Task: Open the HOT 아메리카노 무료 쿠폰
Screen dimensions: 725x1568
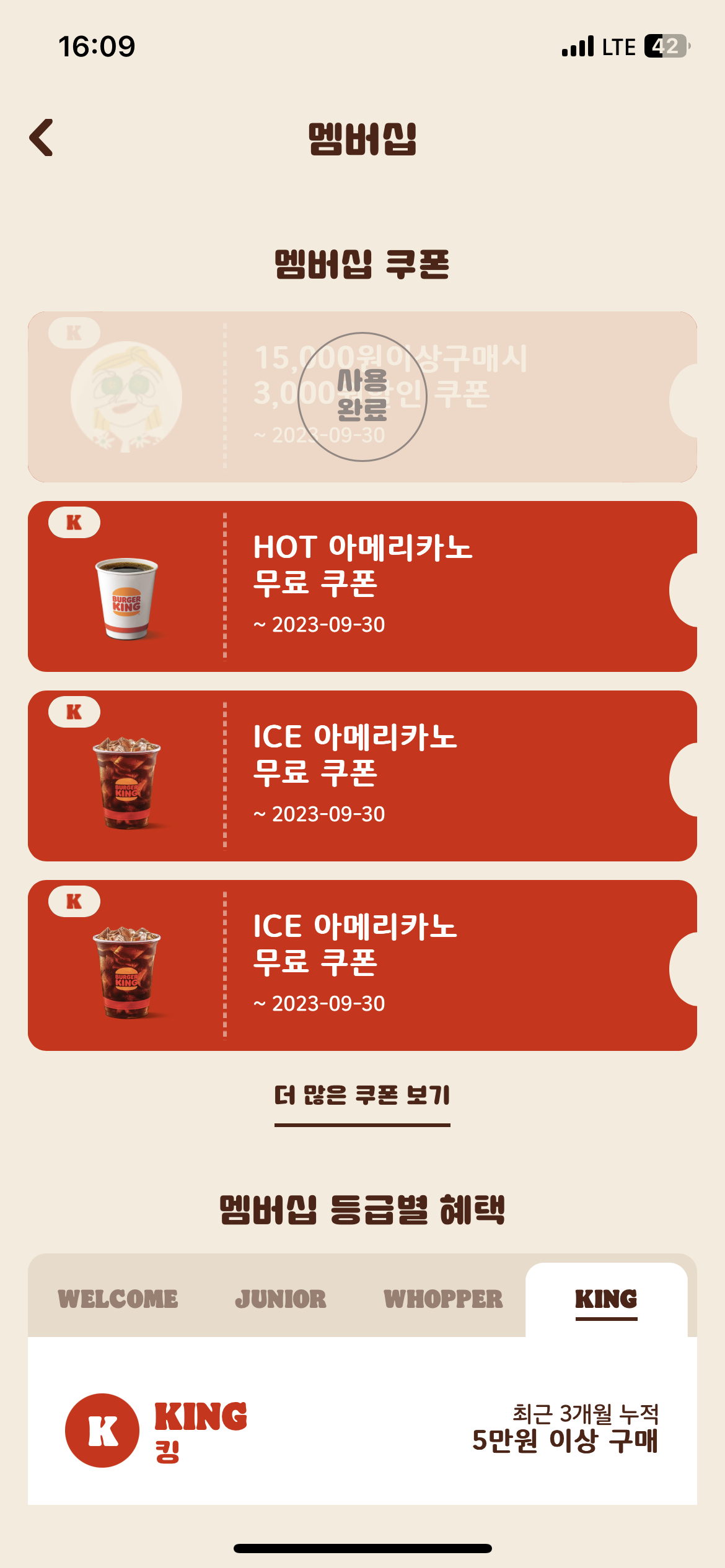Action: click(x=362, y=586)
